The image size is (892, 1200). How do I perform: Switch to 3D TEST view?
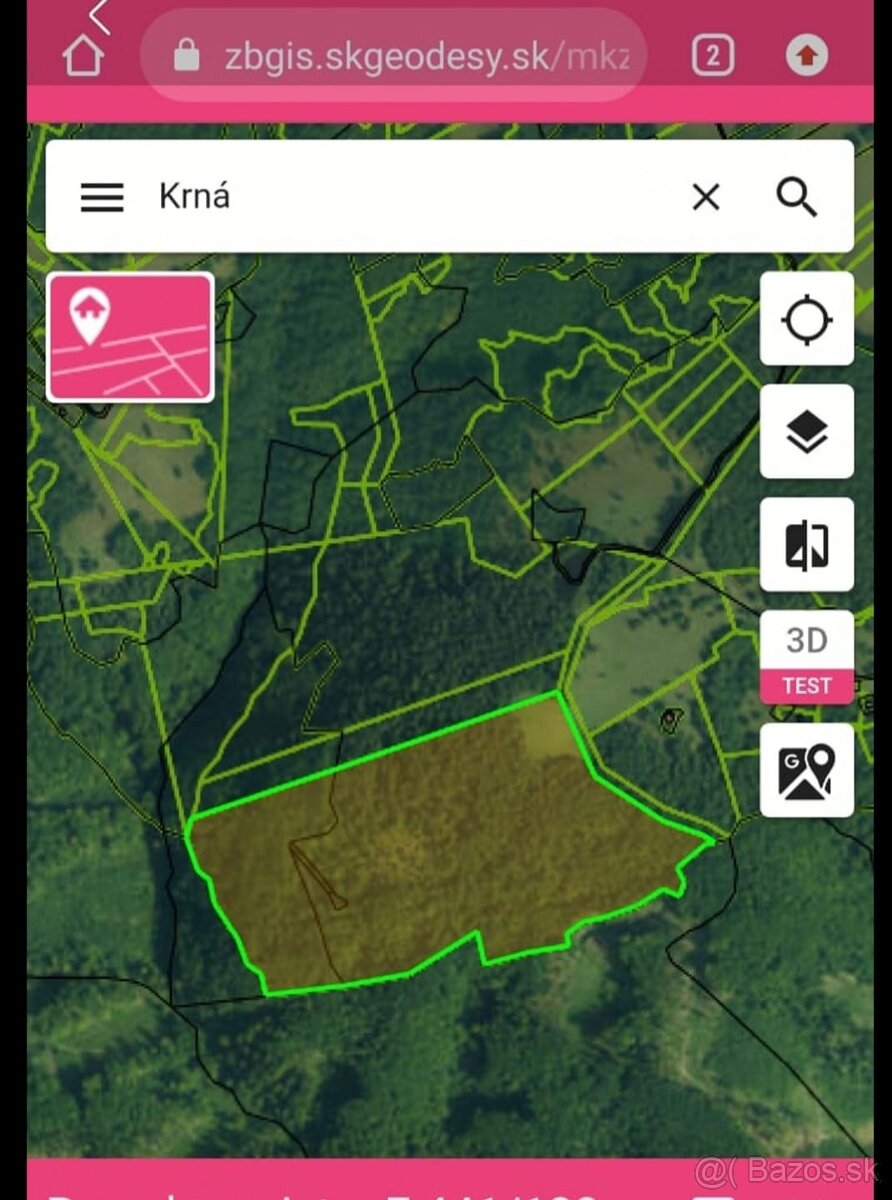(806, 657)
